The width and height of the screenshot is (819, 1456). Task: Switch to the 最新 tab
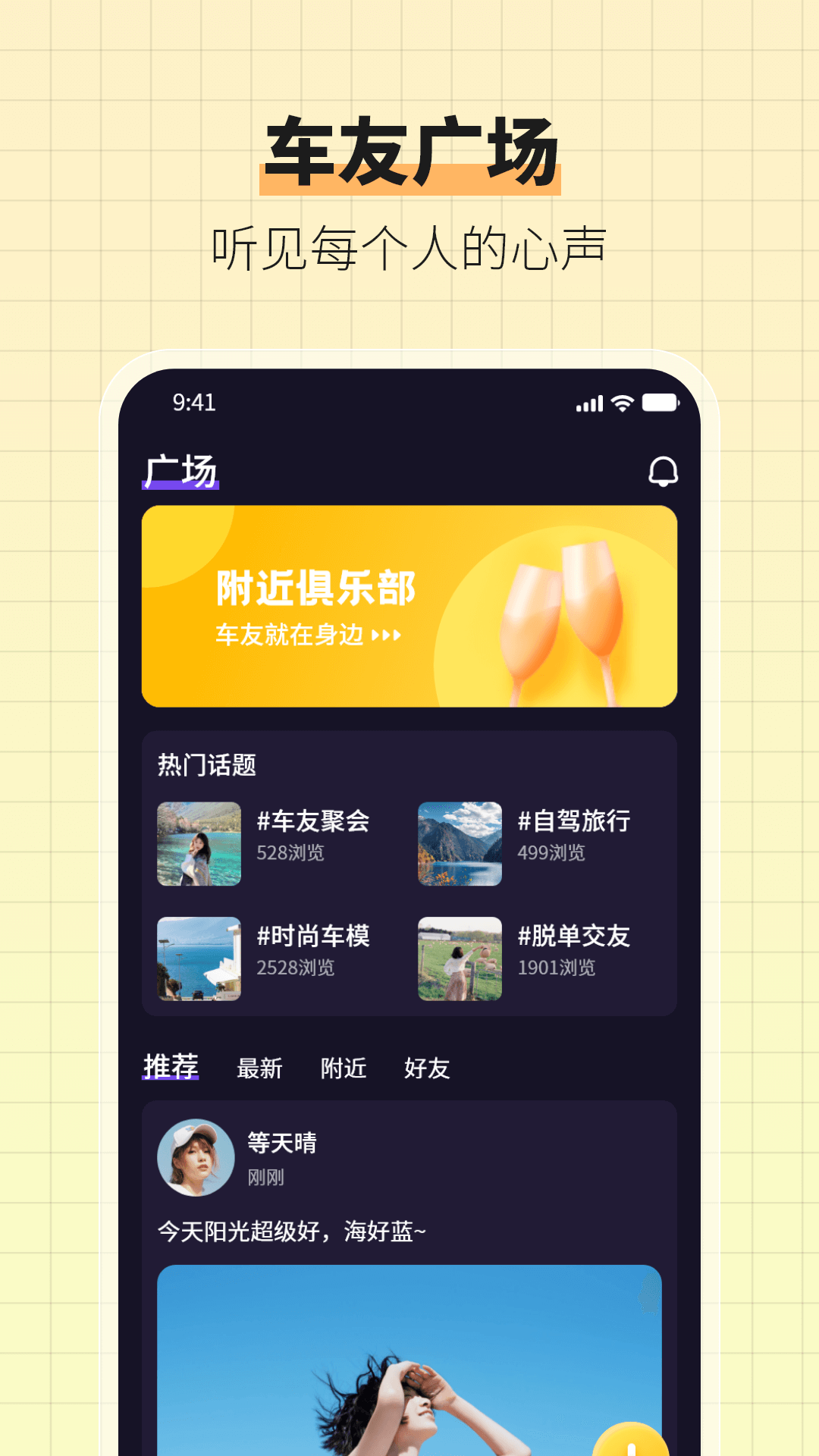(259, 1068)
